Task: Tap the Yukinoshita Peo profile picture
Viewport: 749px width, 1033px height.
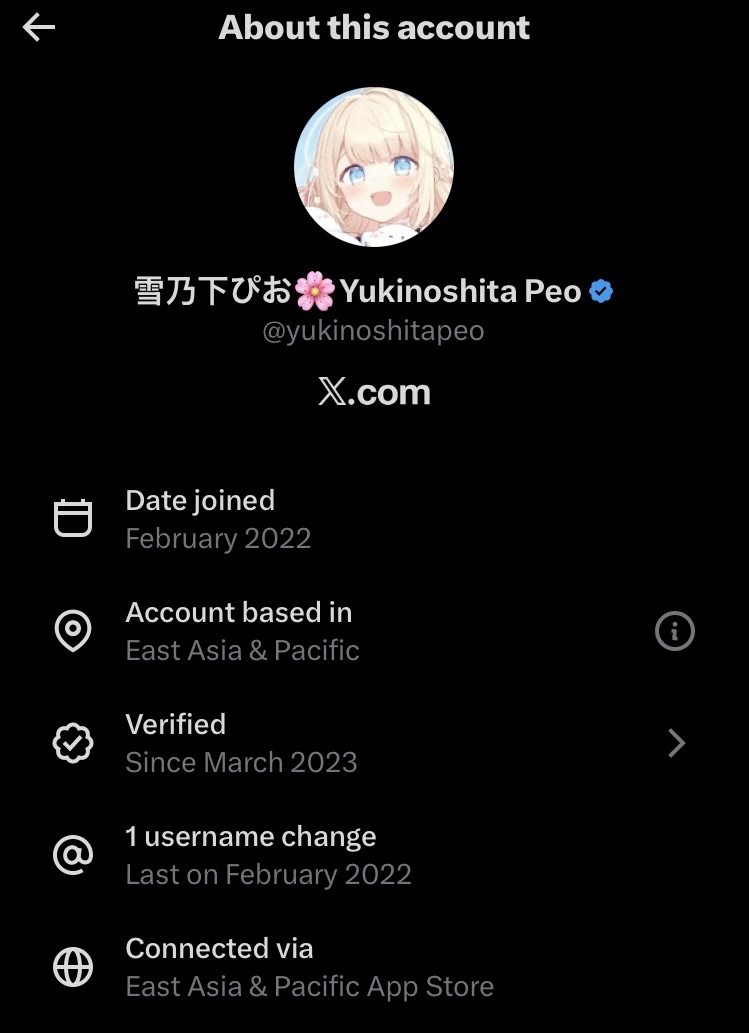Action: click(x=374, y=167)
